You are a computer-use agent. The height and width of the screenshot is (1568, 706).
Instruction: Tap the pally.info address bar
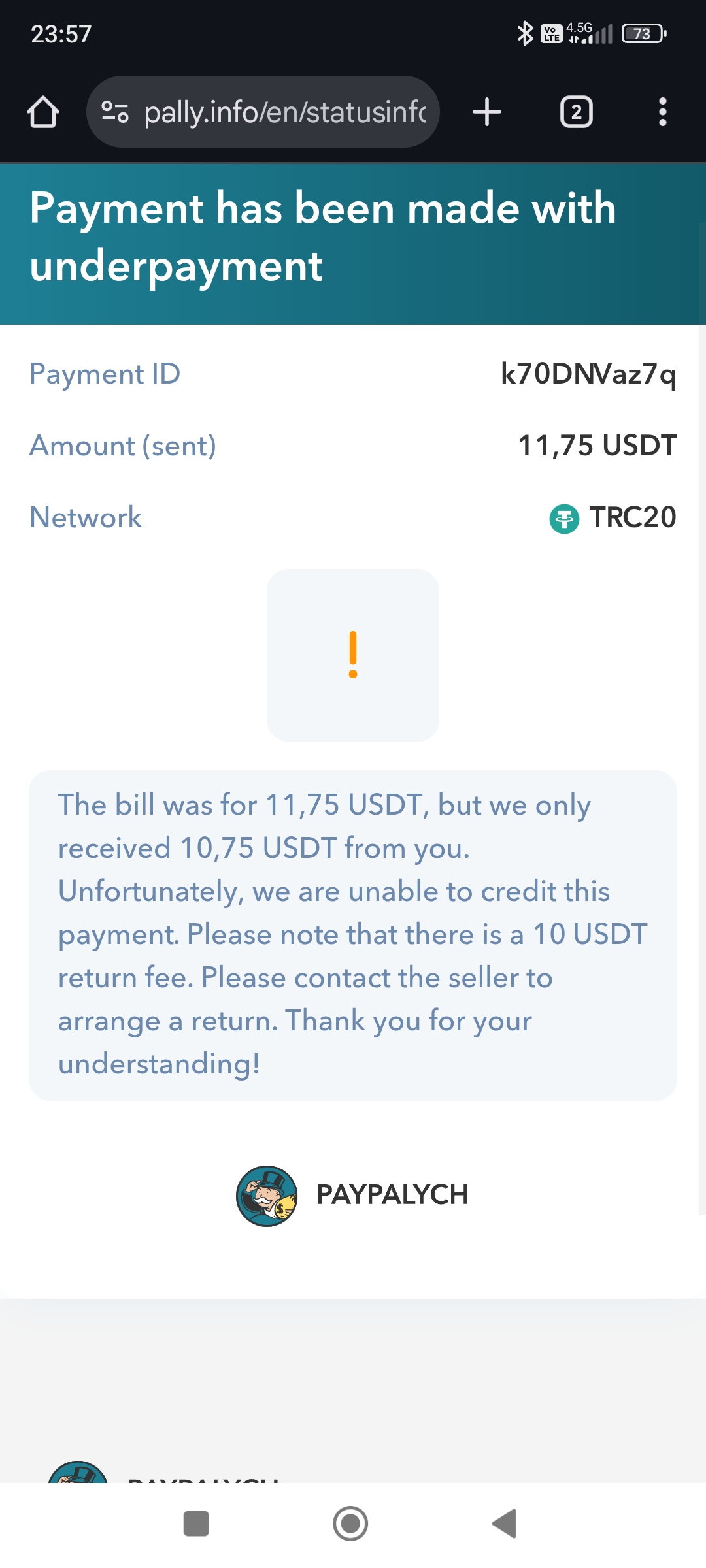coord(285,112)
